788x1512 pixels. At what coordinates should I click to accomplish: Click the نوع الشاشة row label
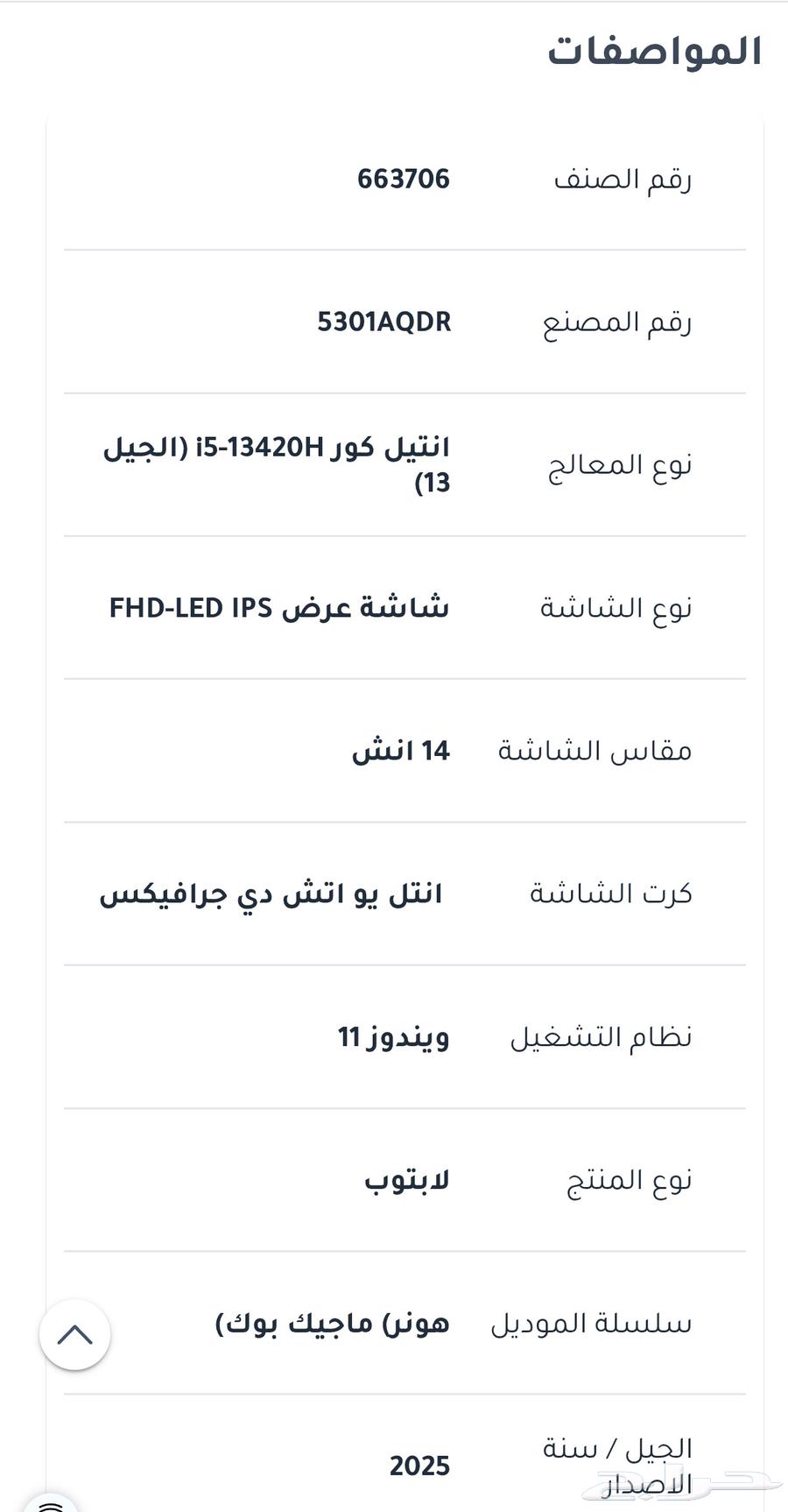click(x=616, y=606)
